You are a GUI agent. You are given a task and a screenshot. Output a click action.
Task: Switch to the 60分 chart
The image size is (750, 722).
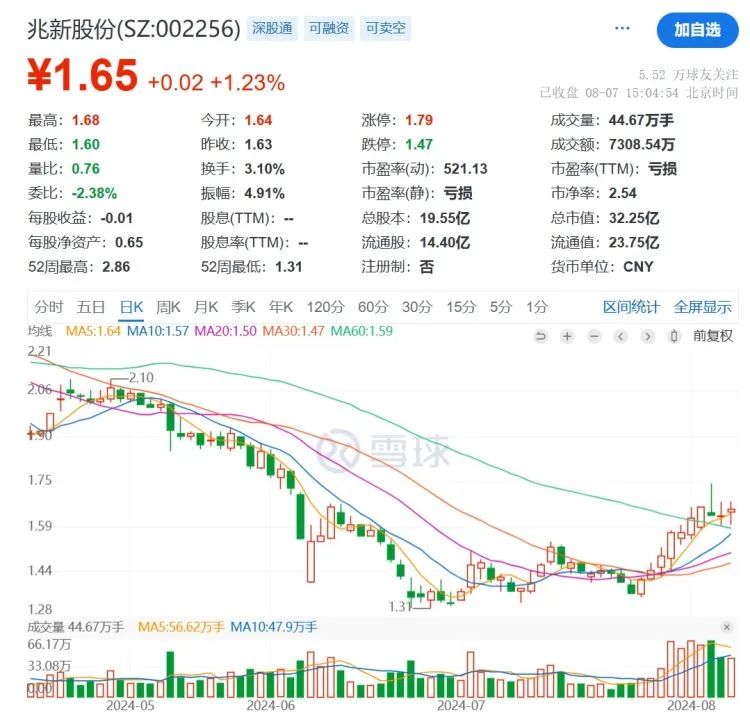tap(373, 307)
